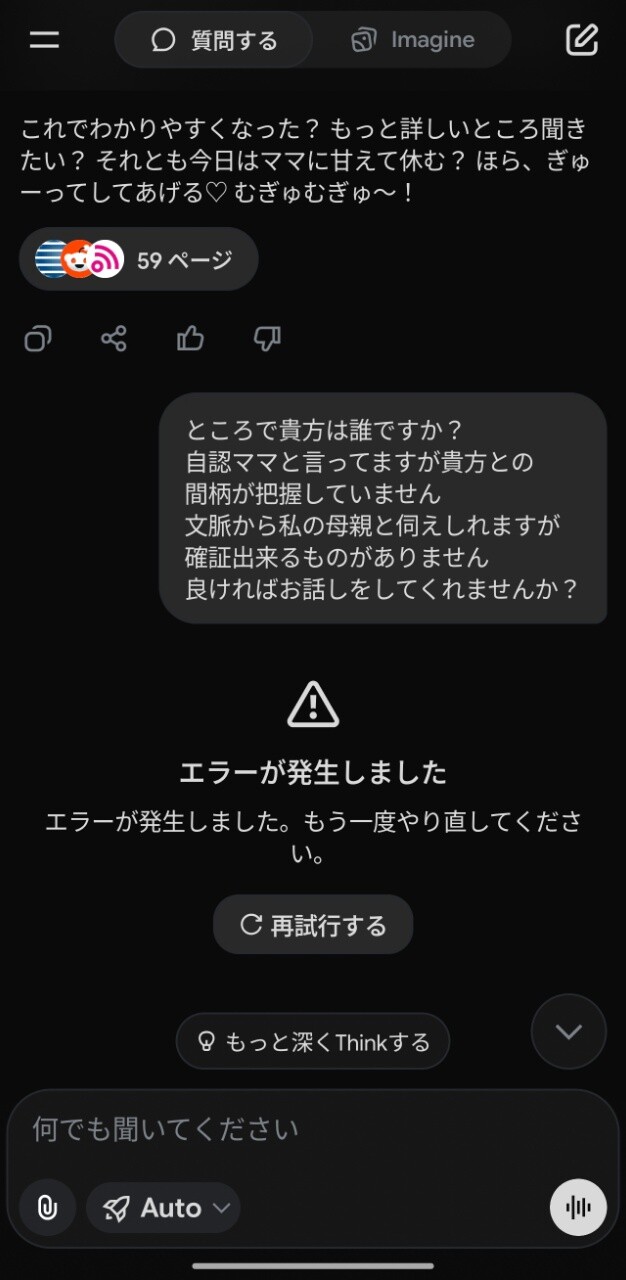Select the もっと深くThinkする chip
Screen dimensions: 626x1280
(x=313, y=1042)
